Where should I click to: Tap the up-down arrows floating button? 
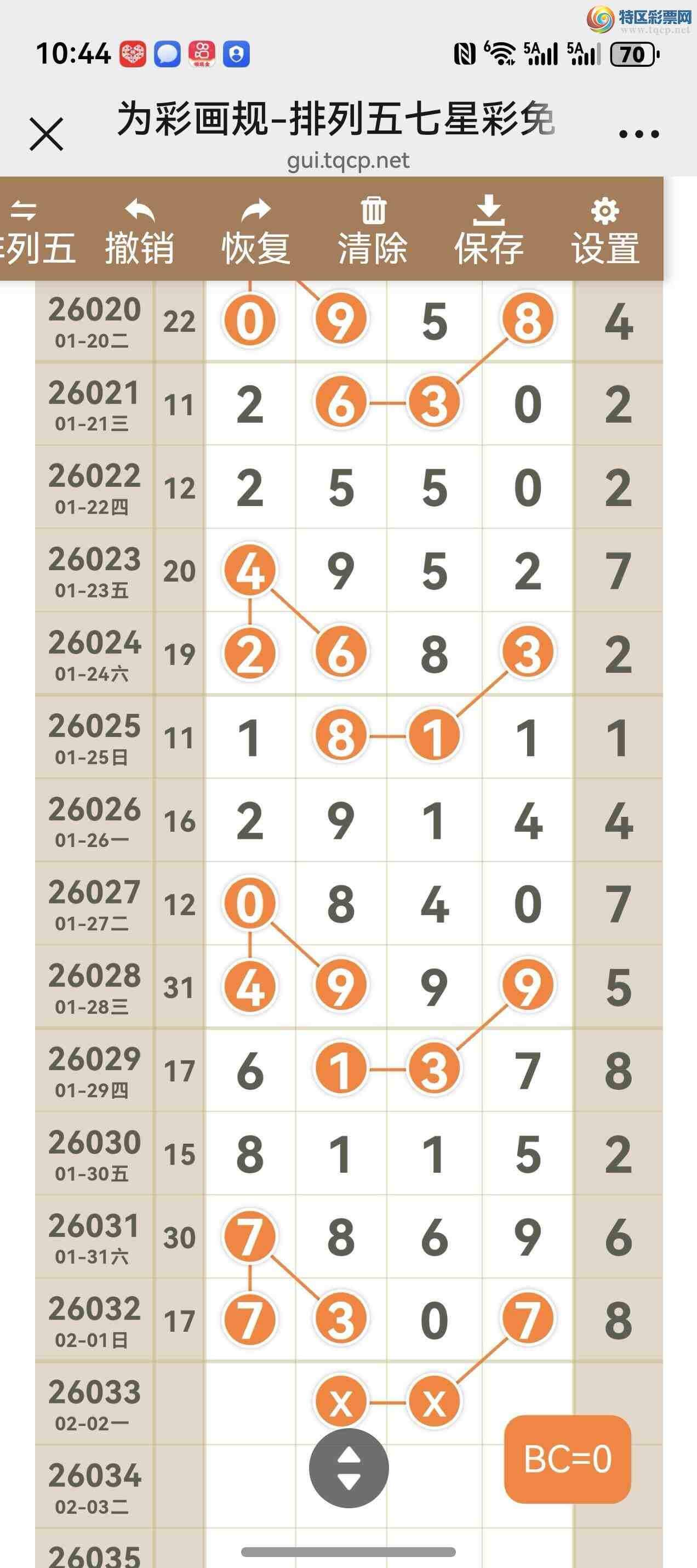pos(348,1468)
